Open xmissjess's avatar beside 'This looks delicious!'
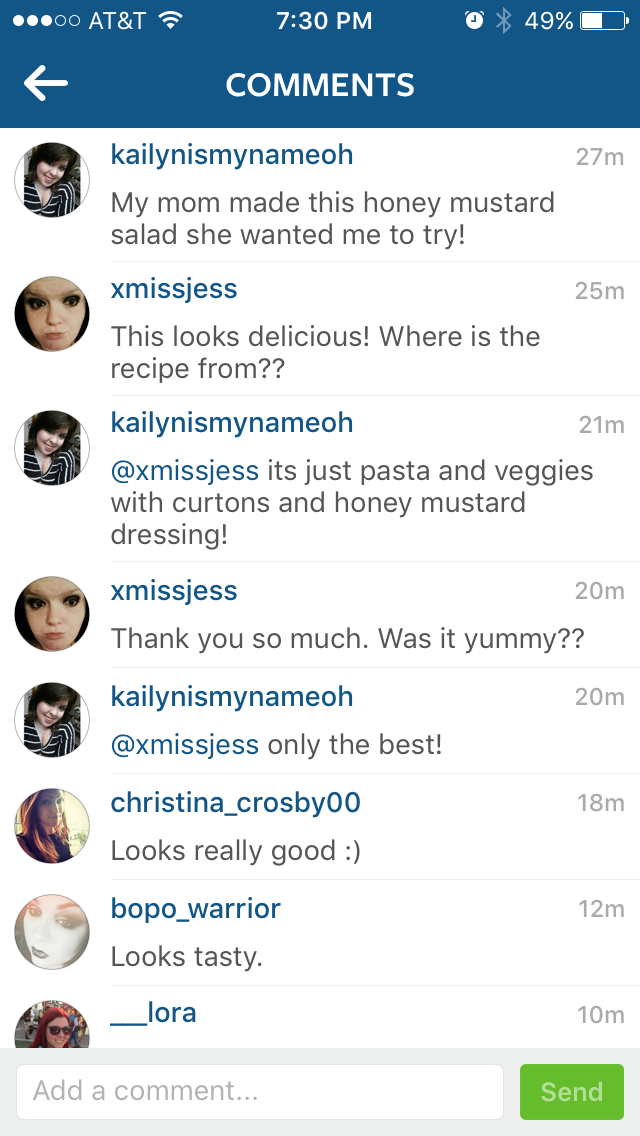Viewport: 640px width, 1136px height. (52, 314)
